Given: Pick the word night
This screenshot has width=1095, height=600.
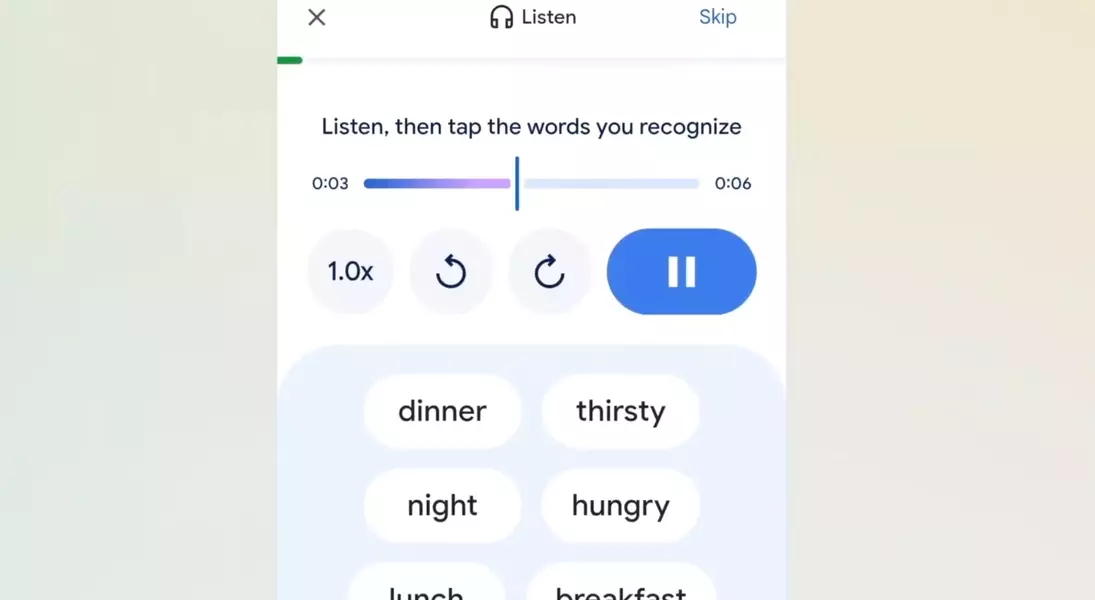Looking at the screenshot, I should [x=442, y=505].
